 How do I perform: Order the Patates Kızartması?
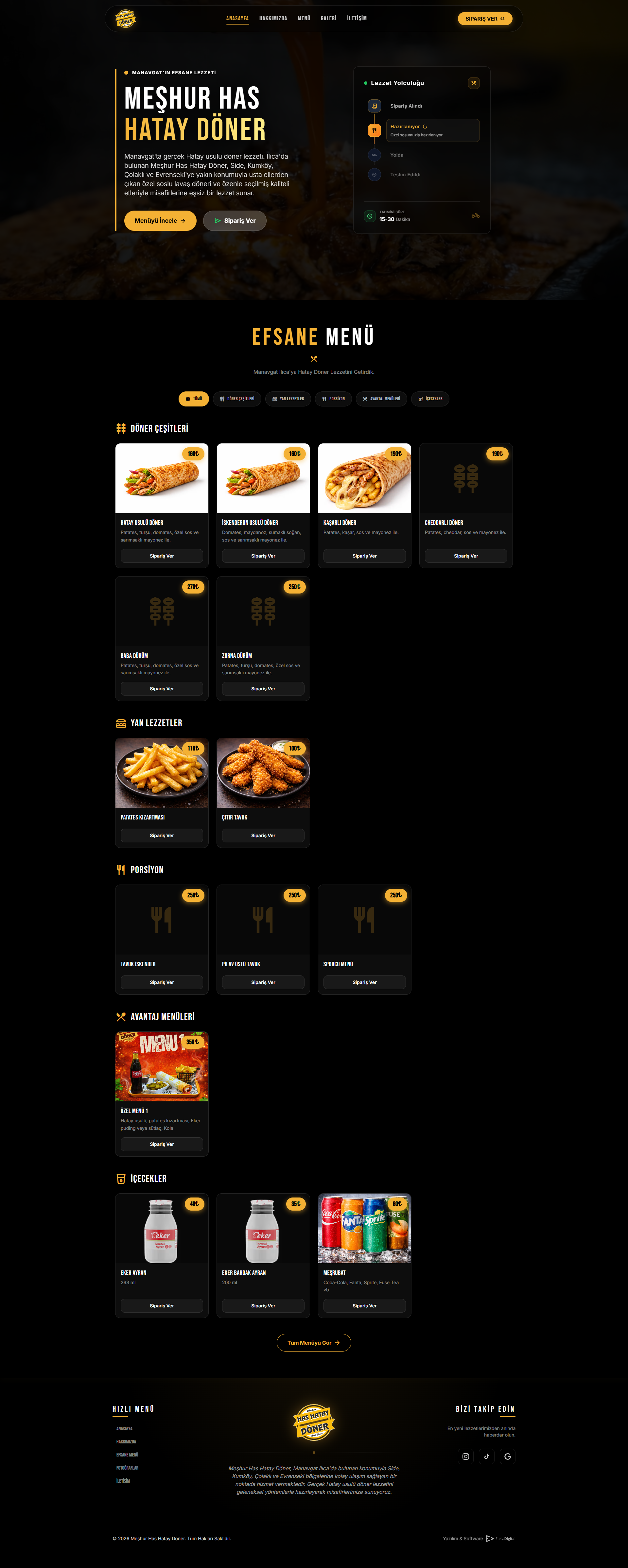click(162, 835)
